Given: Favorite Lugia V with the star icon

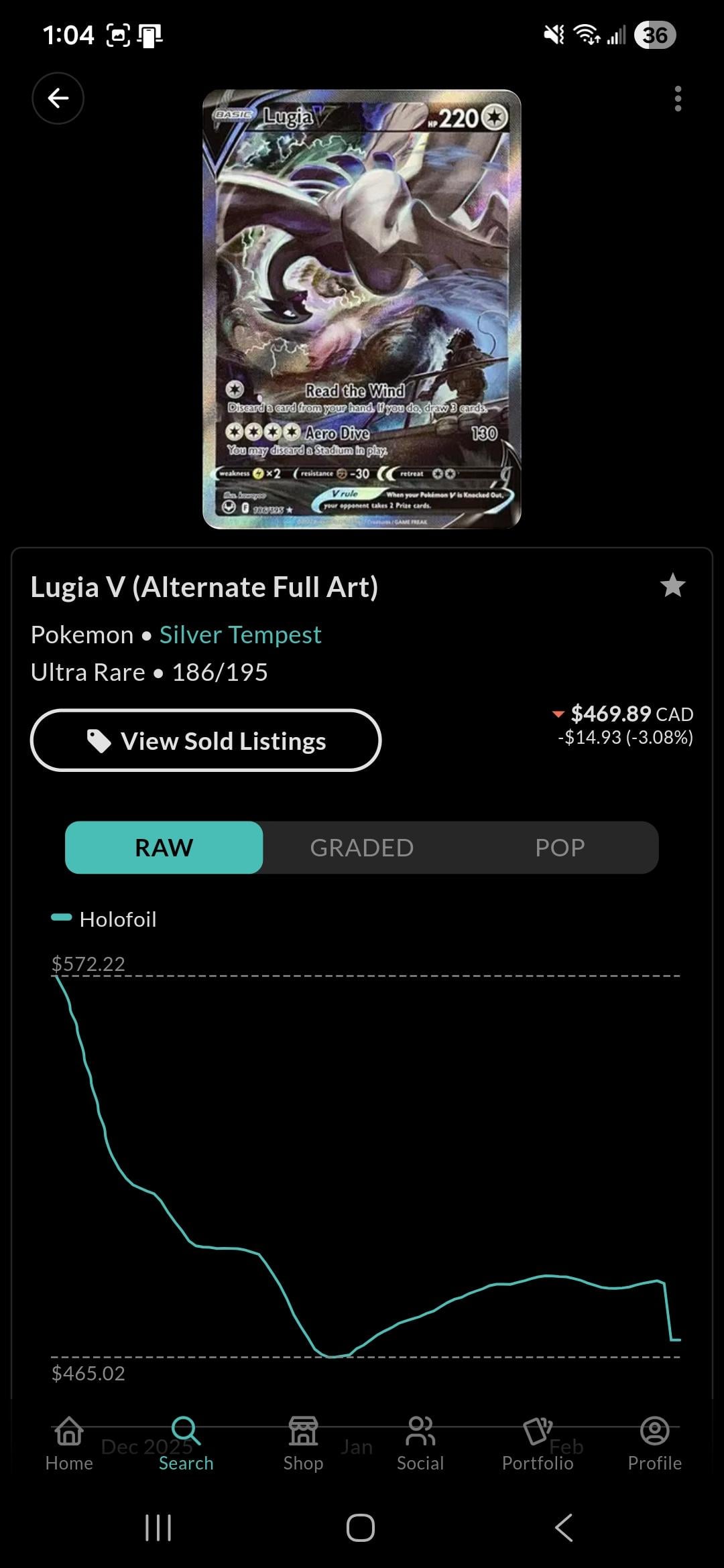Looking at the screenshot, I should pyautogui.click(x=672, y=586).
